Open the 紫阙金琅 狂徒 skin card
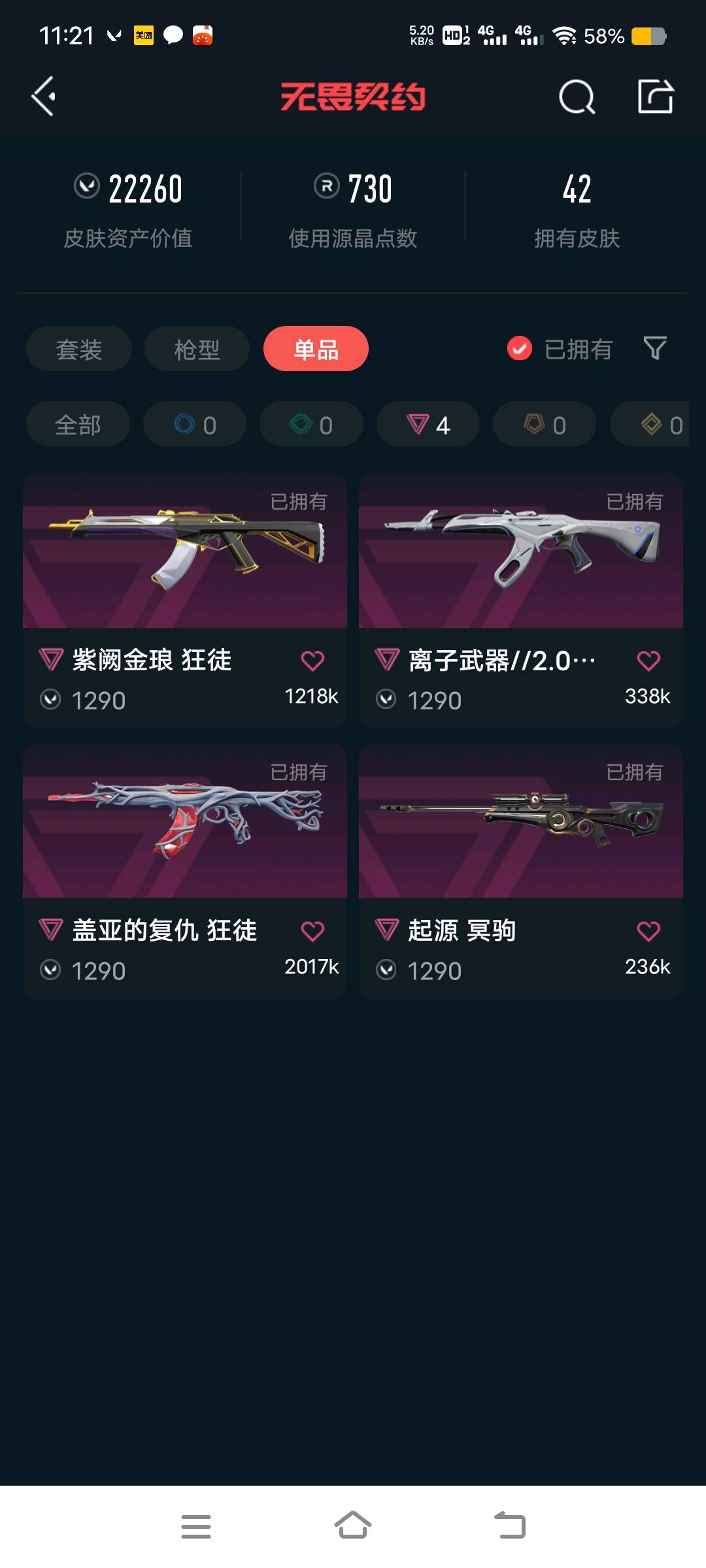This screenshot has width=706, height=1568. pos(185,552)
